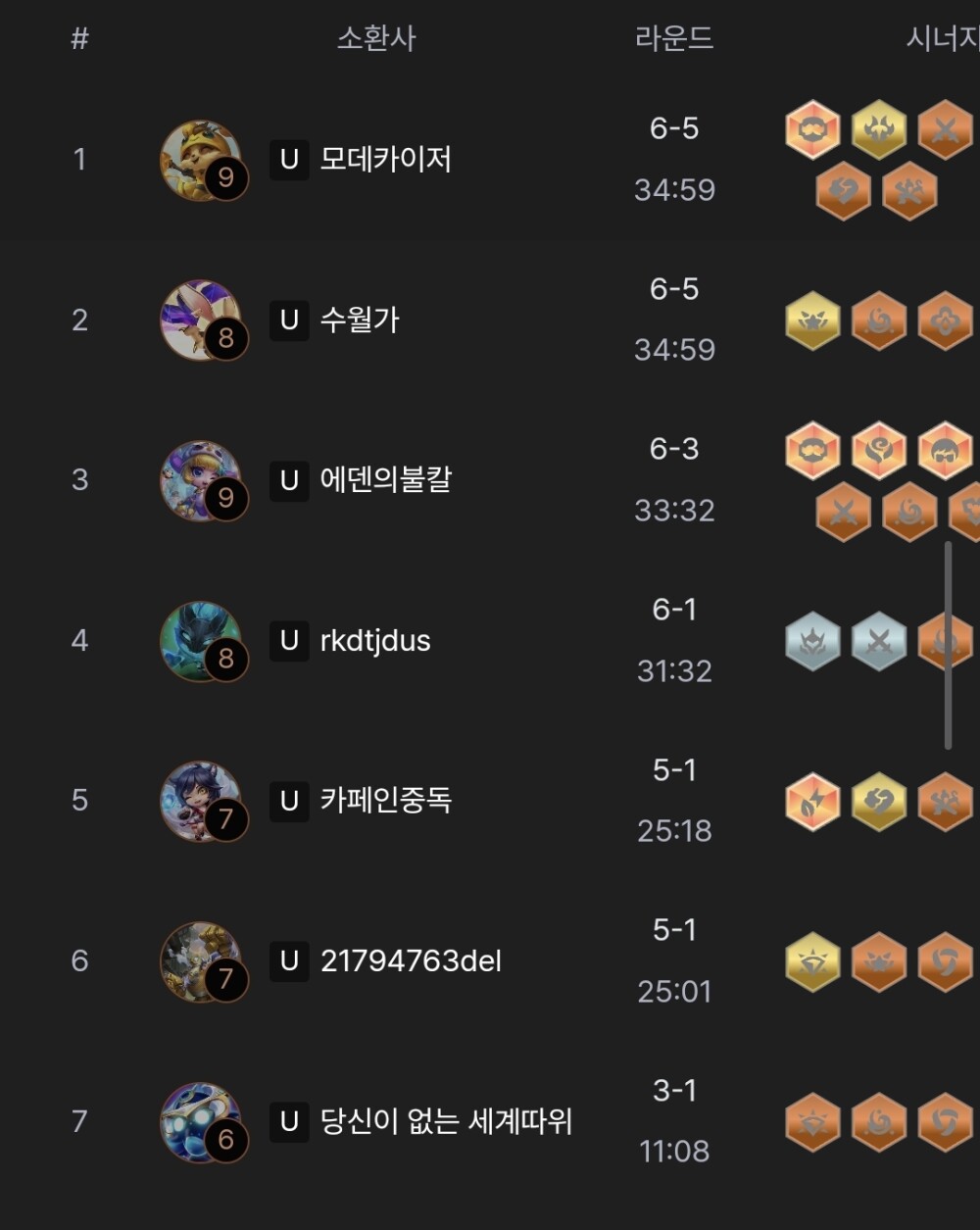Open 당신이 없는 세계따위 profile
The width and height of the screenshot is (980, 1230).
tap(446, 1120)
